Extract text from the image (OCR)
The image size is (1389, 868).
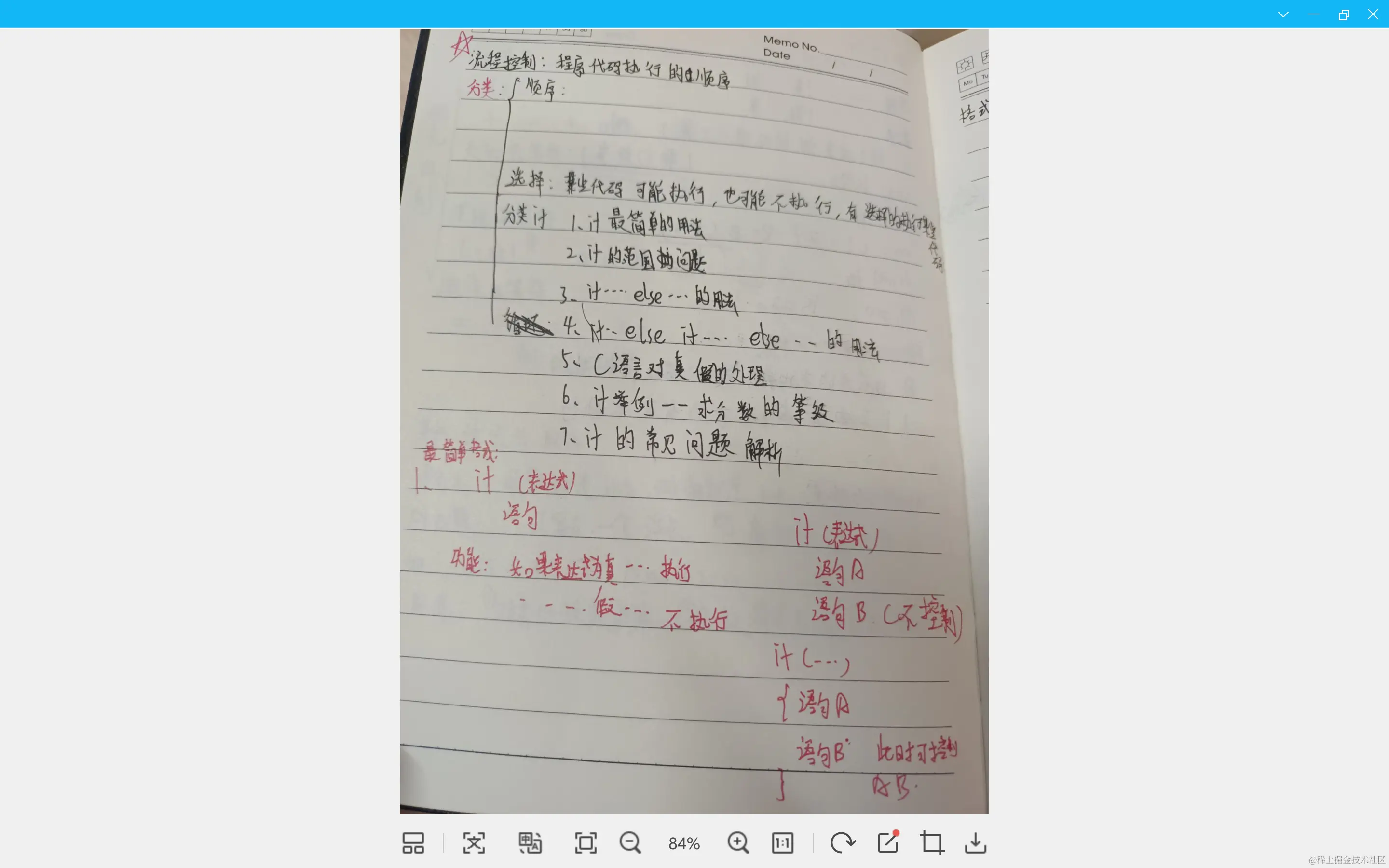coord(474,843)
